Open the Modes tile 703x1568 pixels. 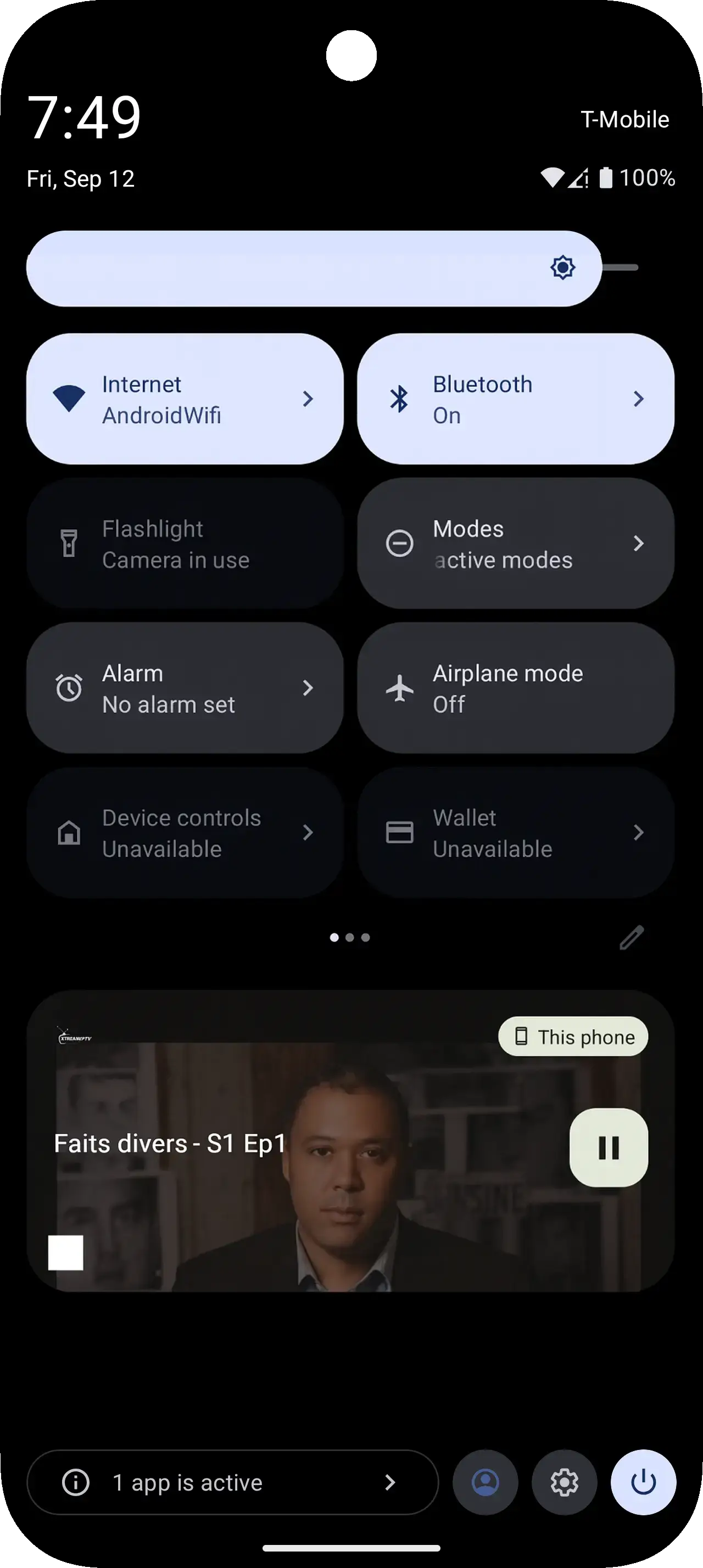515,543
